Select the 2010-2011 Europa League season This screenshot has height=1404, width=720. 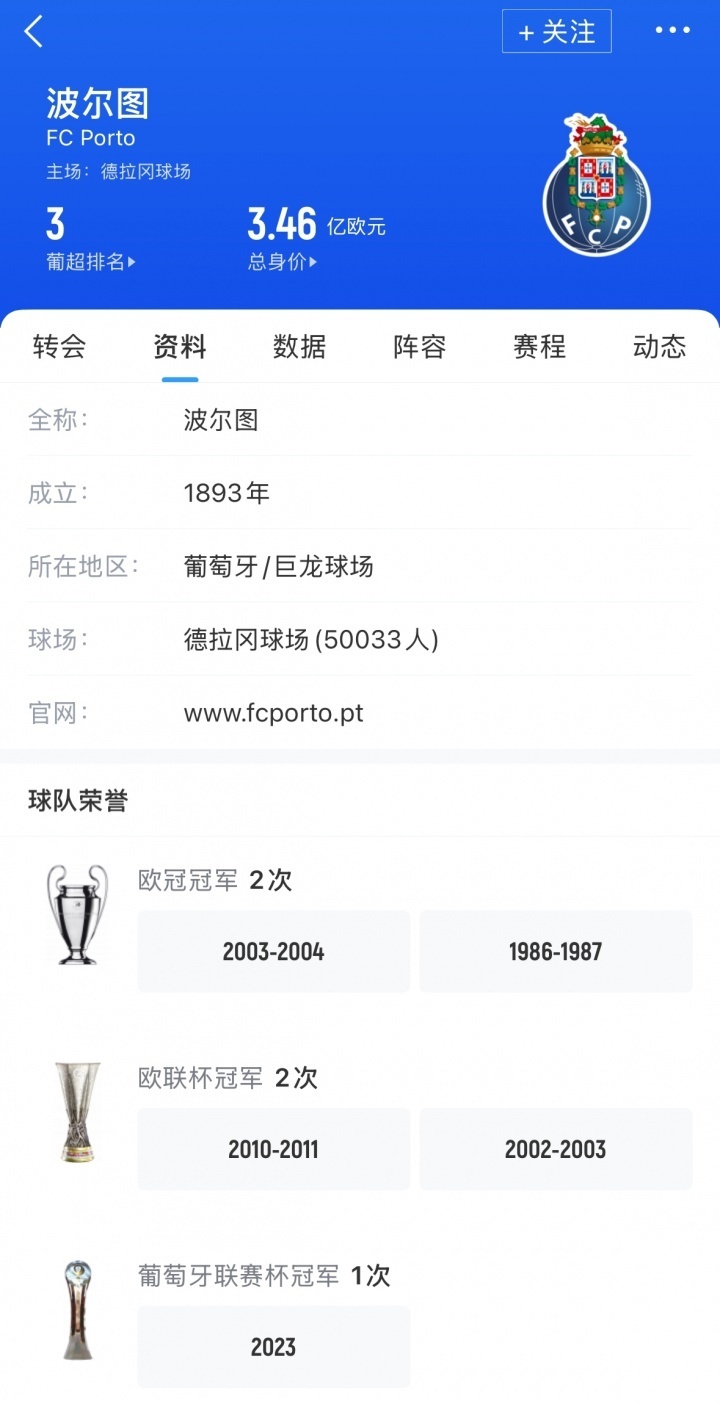pos(273,1149)
